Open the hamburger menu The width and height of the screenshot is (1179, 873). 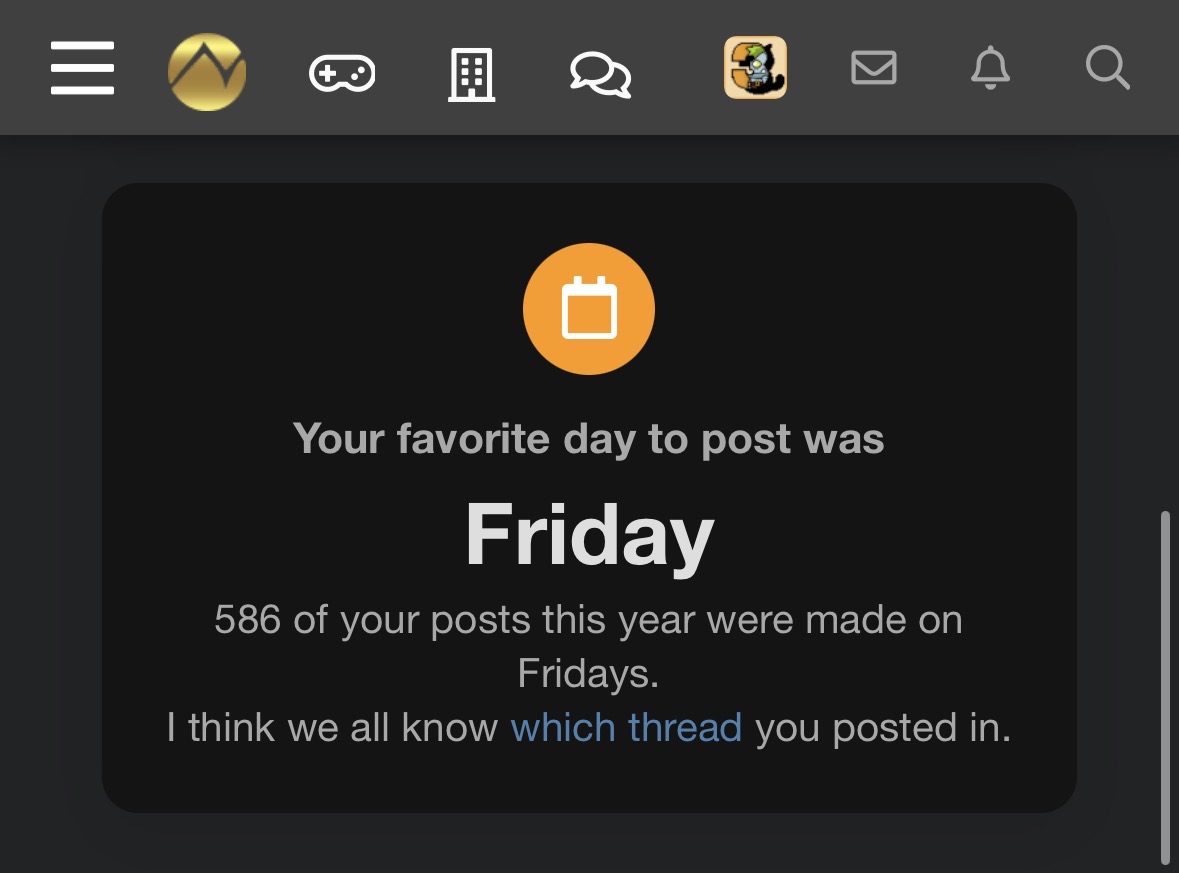click(82, 70)
